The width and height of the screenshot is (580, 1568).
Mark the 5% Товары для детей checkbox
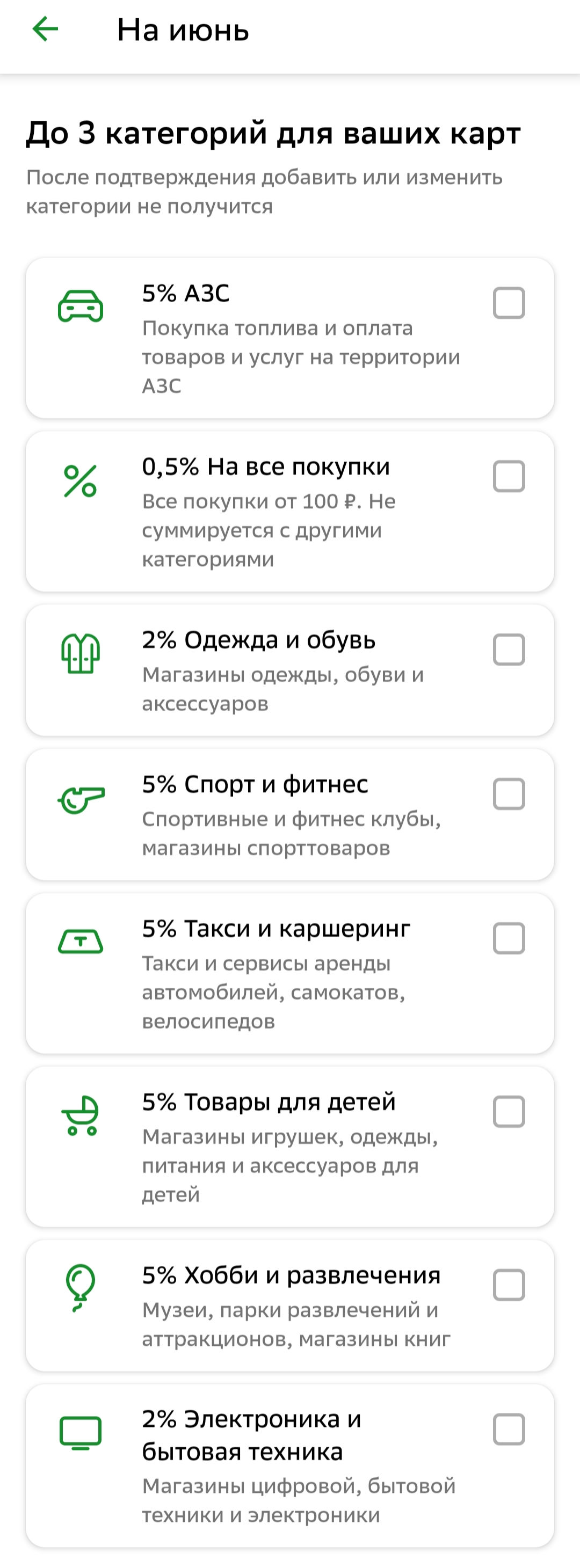pos(509,1112)
